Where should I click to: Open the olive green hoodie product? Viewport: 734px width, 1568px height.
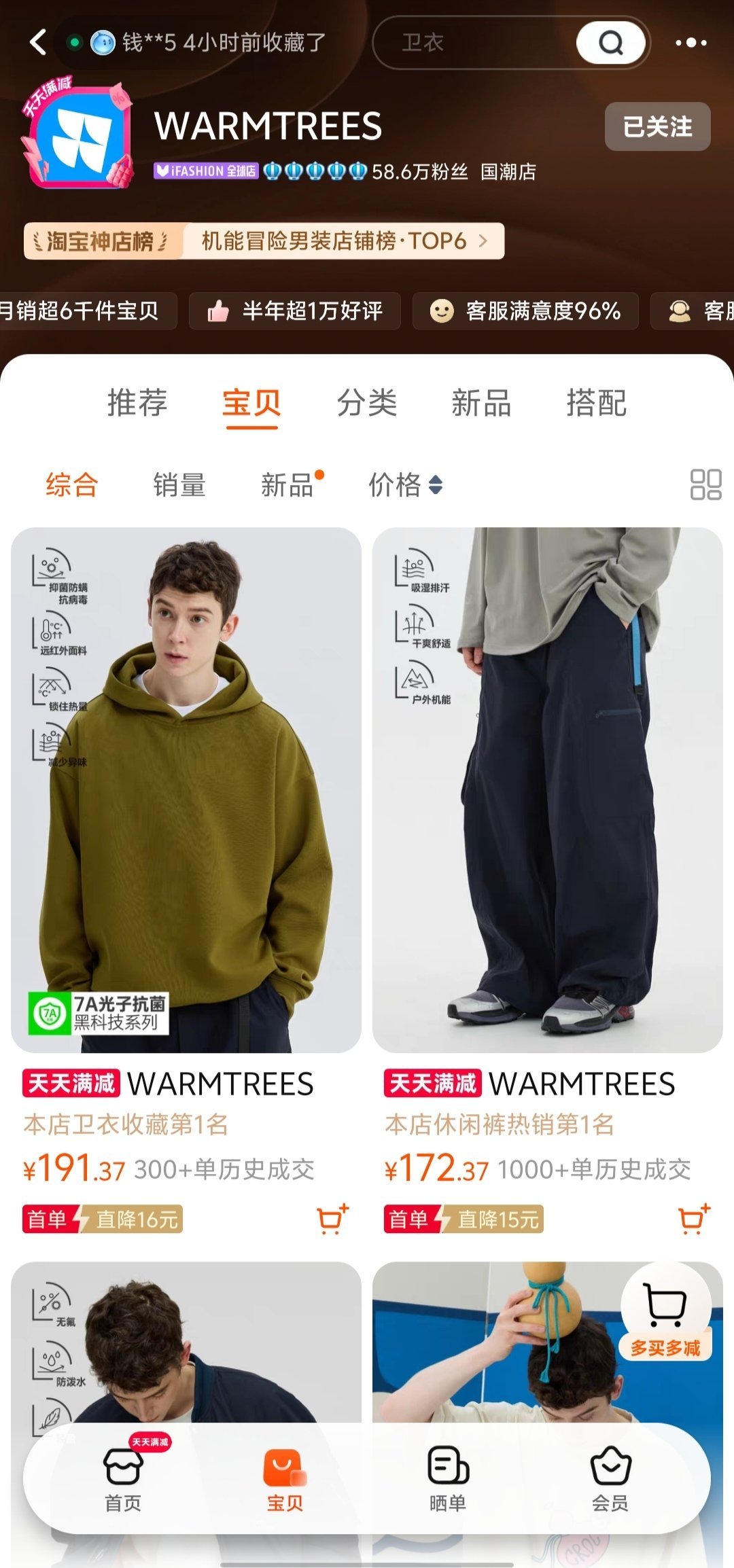(x=186, y=789)
